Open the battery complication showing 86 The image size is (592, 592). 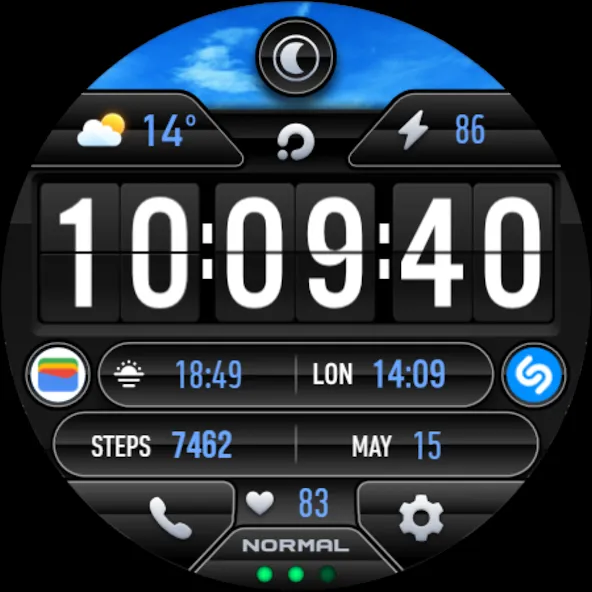click(442, 130)
